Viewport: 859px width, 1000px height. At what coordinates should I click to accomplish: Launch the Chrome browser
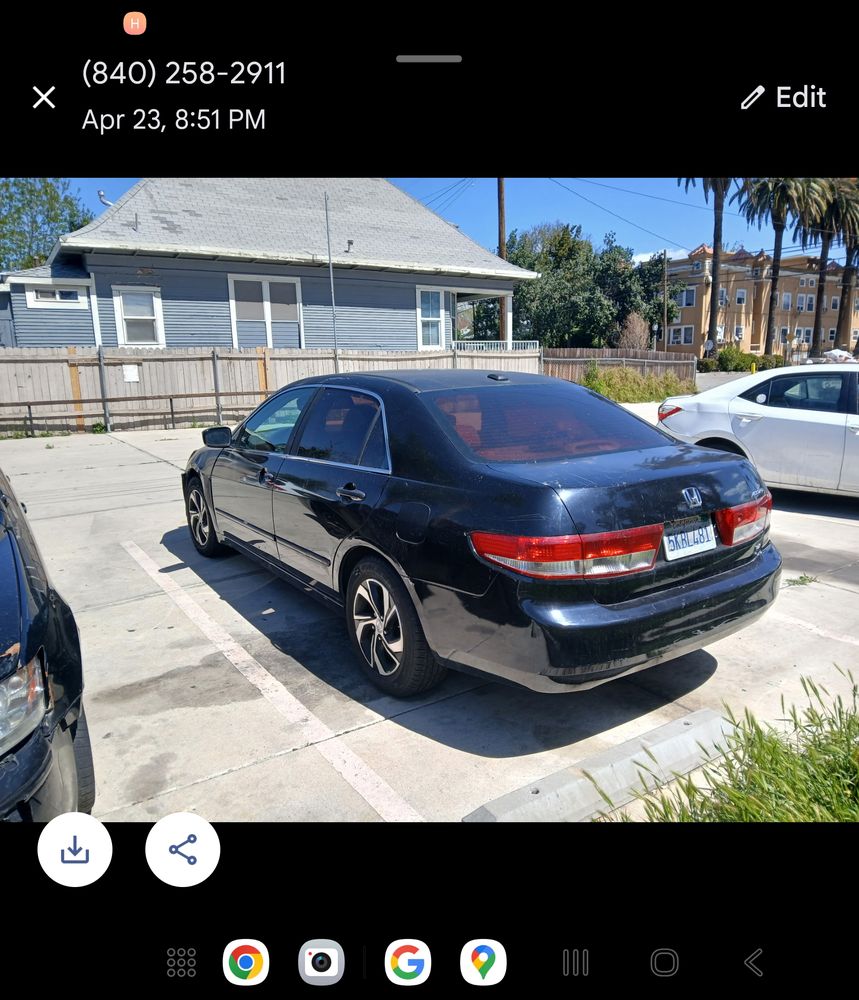point(245,962)
